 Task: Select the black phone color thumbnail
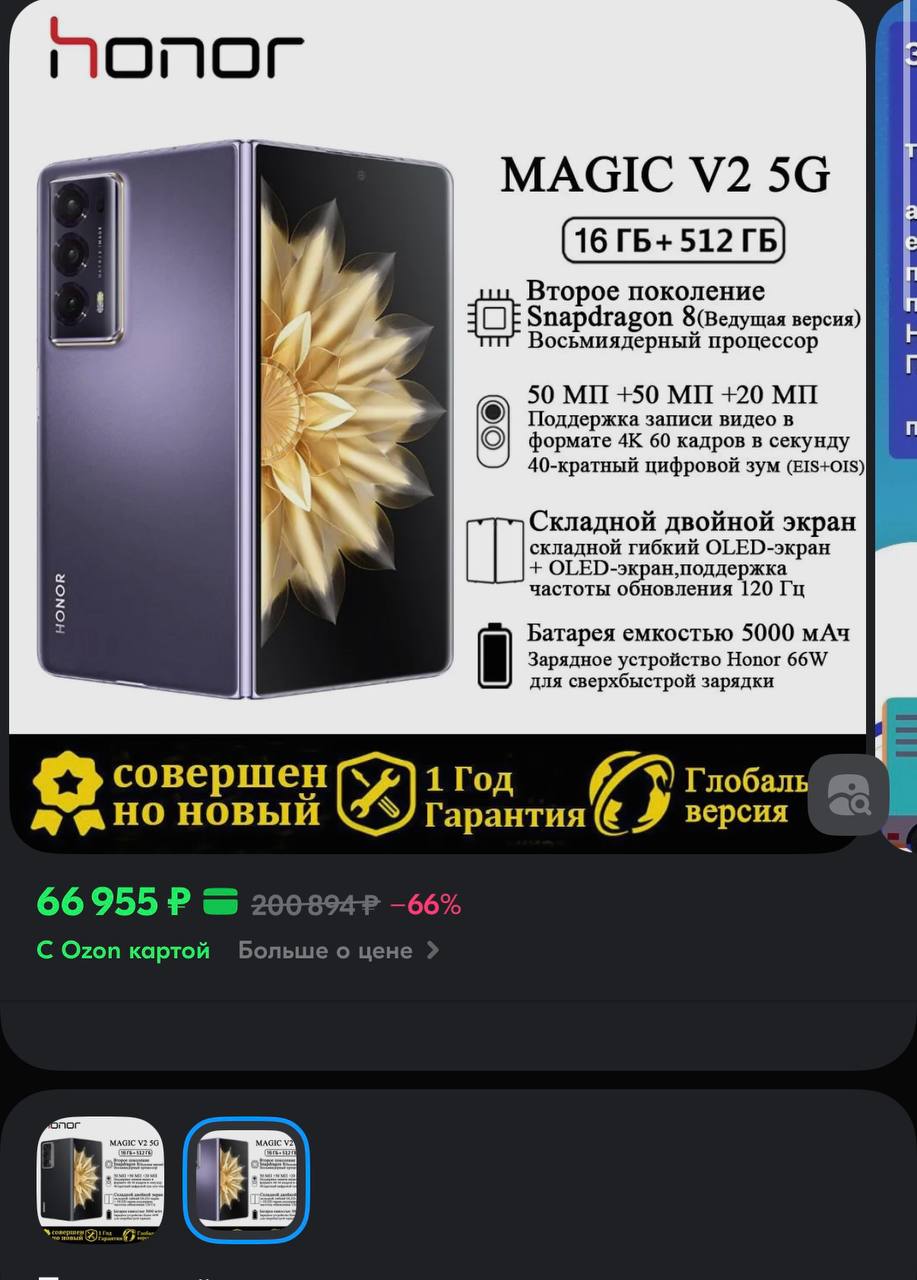click(x=100, y=1179)
